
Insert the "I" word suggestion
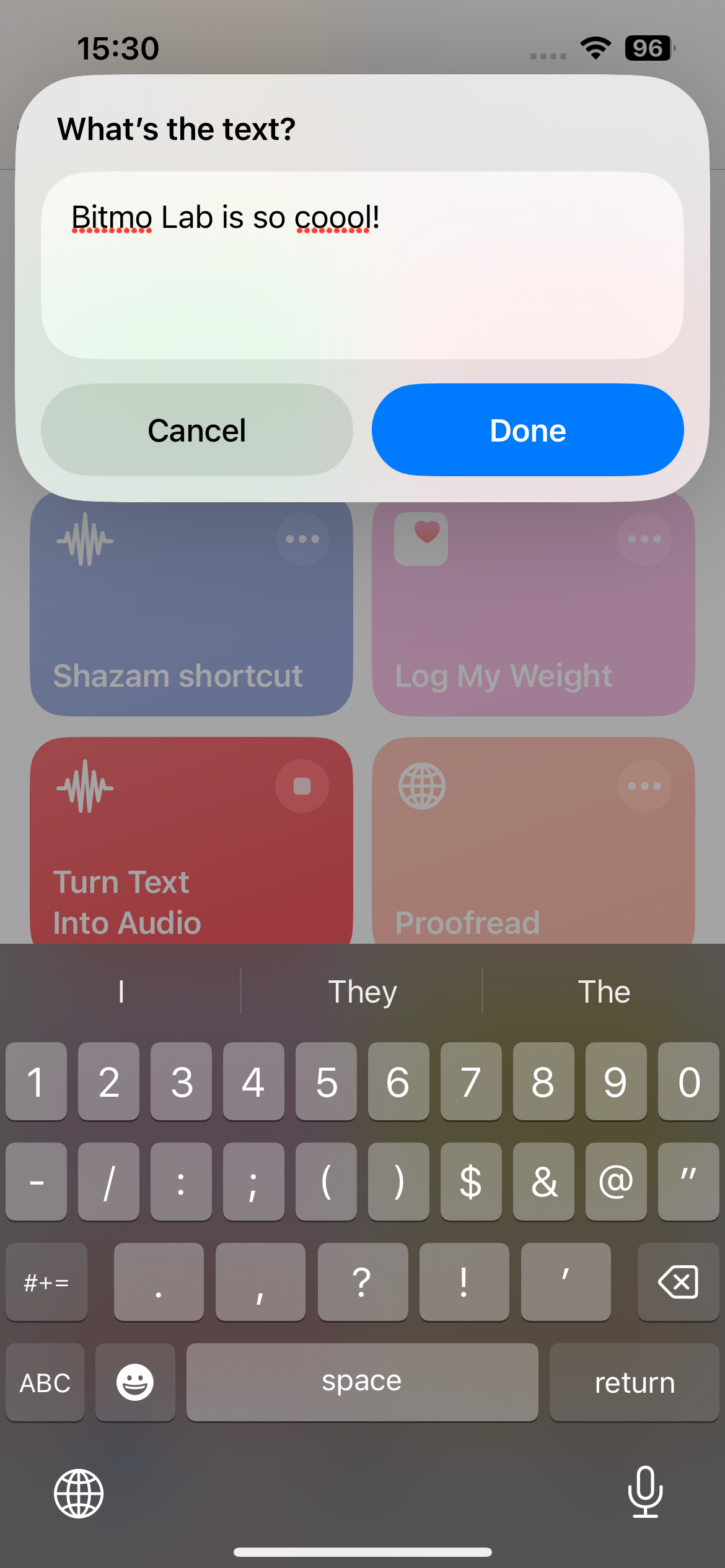pyautogui.click(x=121, y=991)
